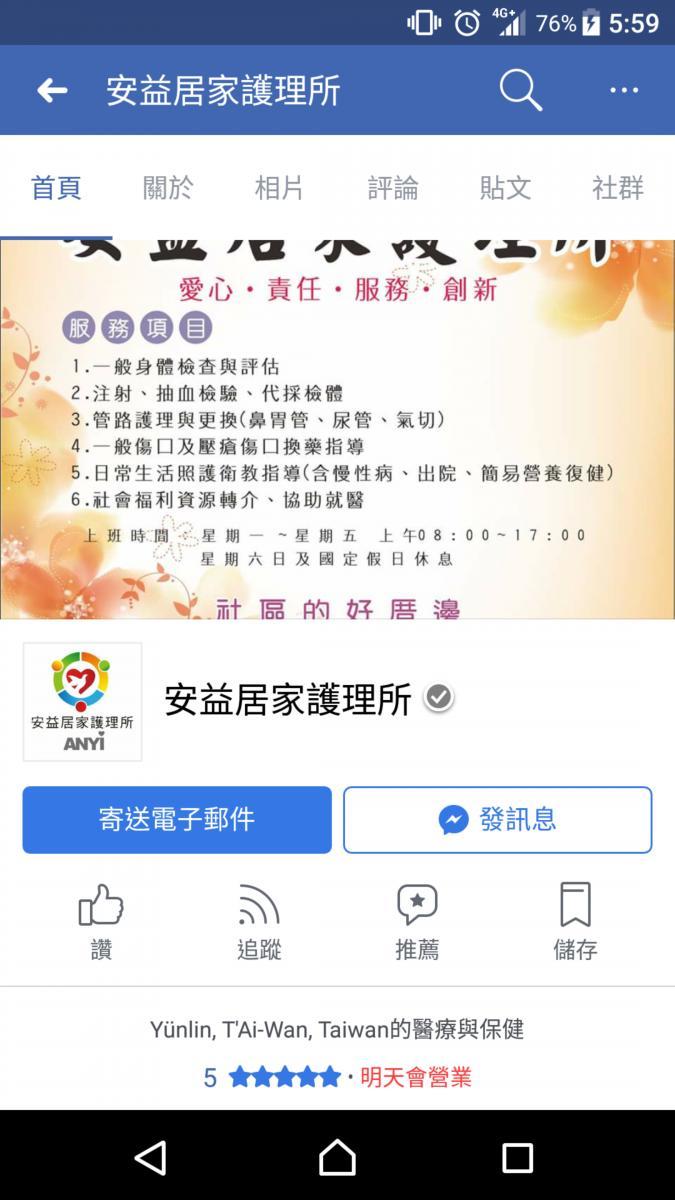
Task: Save the page using 儲存
Action: click(575, 921)
